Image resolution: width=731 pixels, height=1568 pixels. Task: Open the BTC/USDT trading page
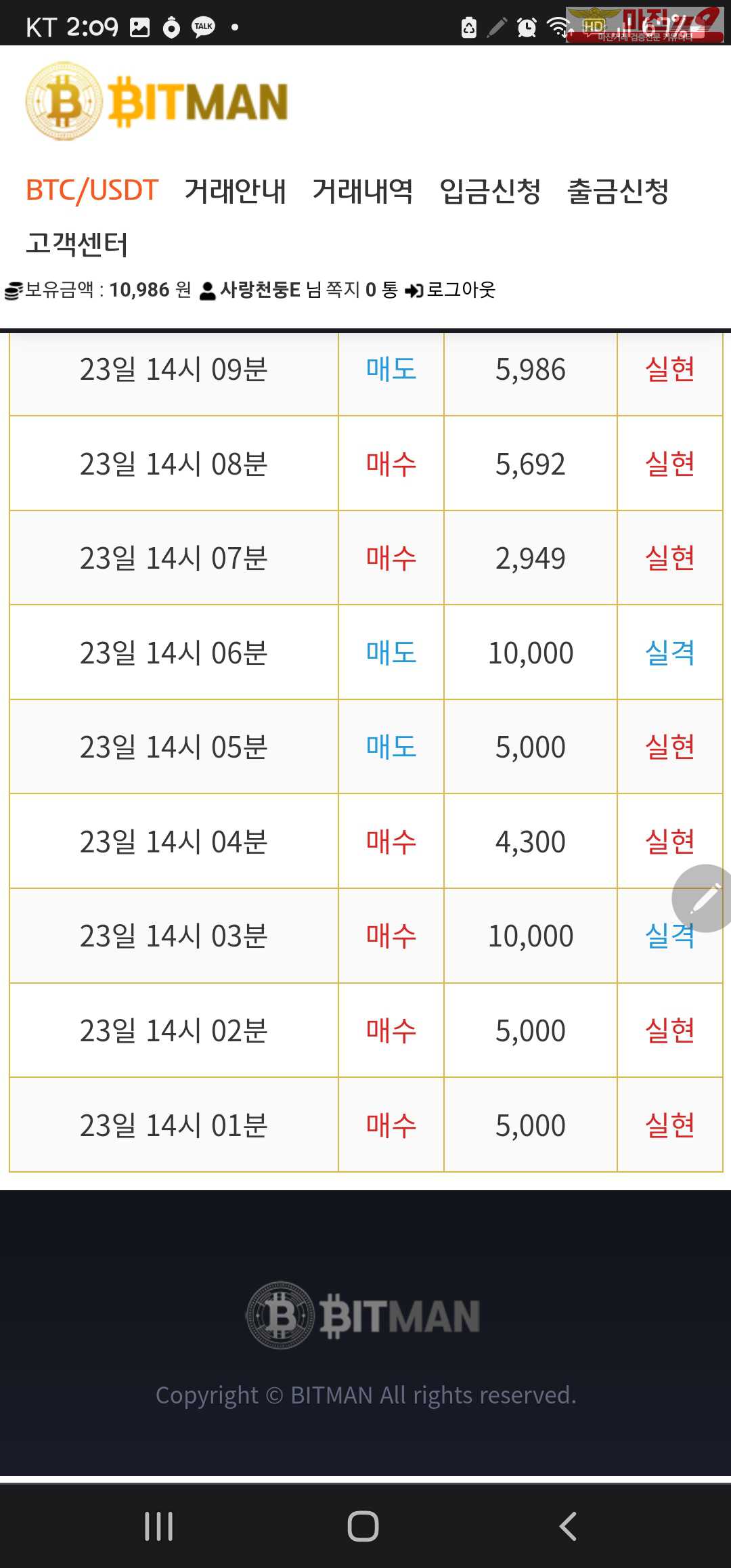coord(92,190)
